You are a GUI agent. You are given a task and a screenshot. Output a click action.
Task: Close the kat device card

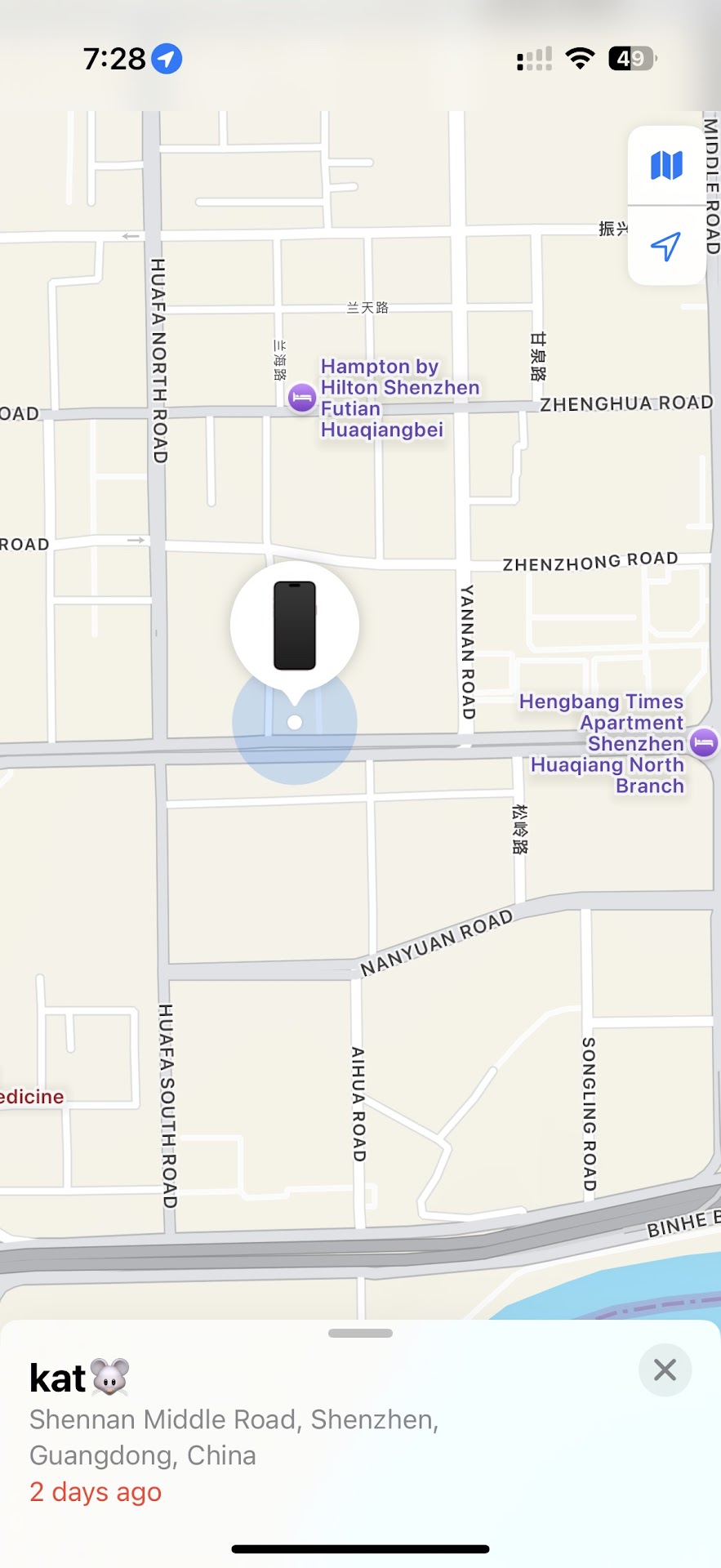665,1370
